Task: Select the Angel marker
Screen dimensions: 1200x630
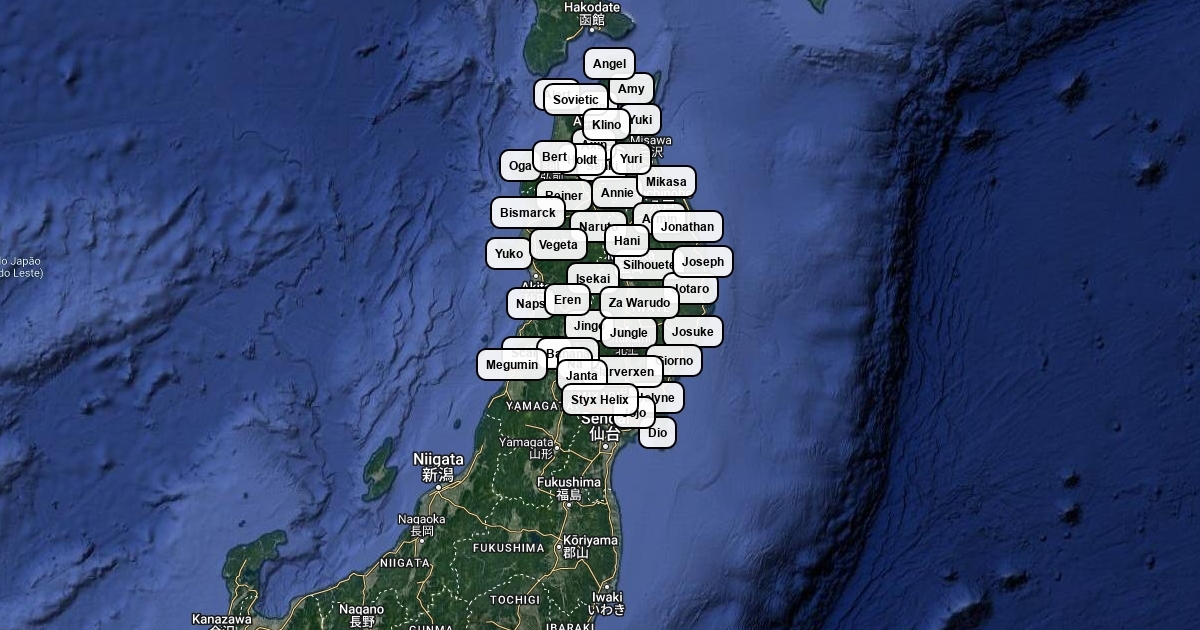Action: [x=609, y=64]
